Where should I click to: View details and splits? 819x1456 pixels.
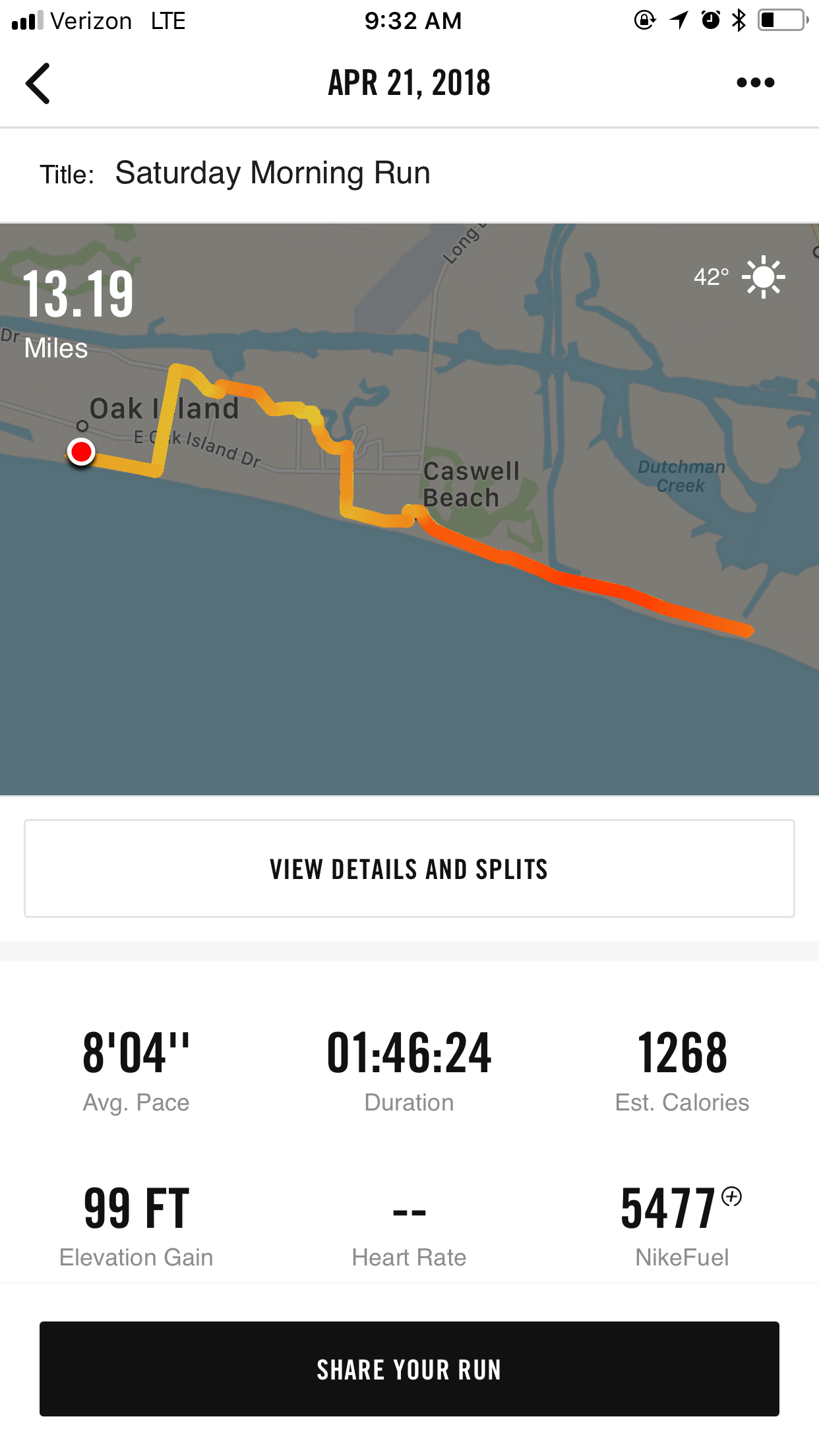coord(409,868)
